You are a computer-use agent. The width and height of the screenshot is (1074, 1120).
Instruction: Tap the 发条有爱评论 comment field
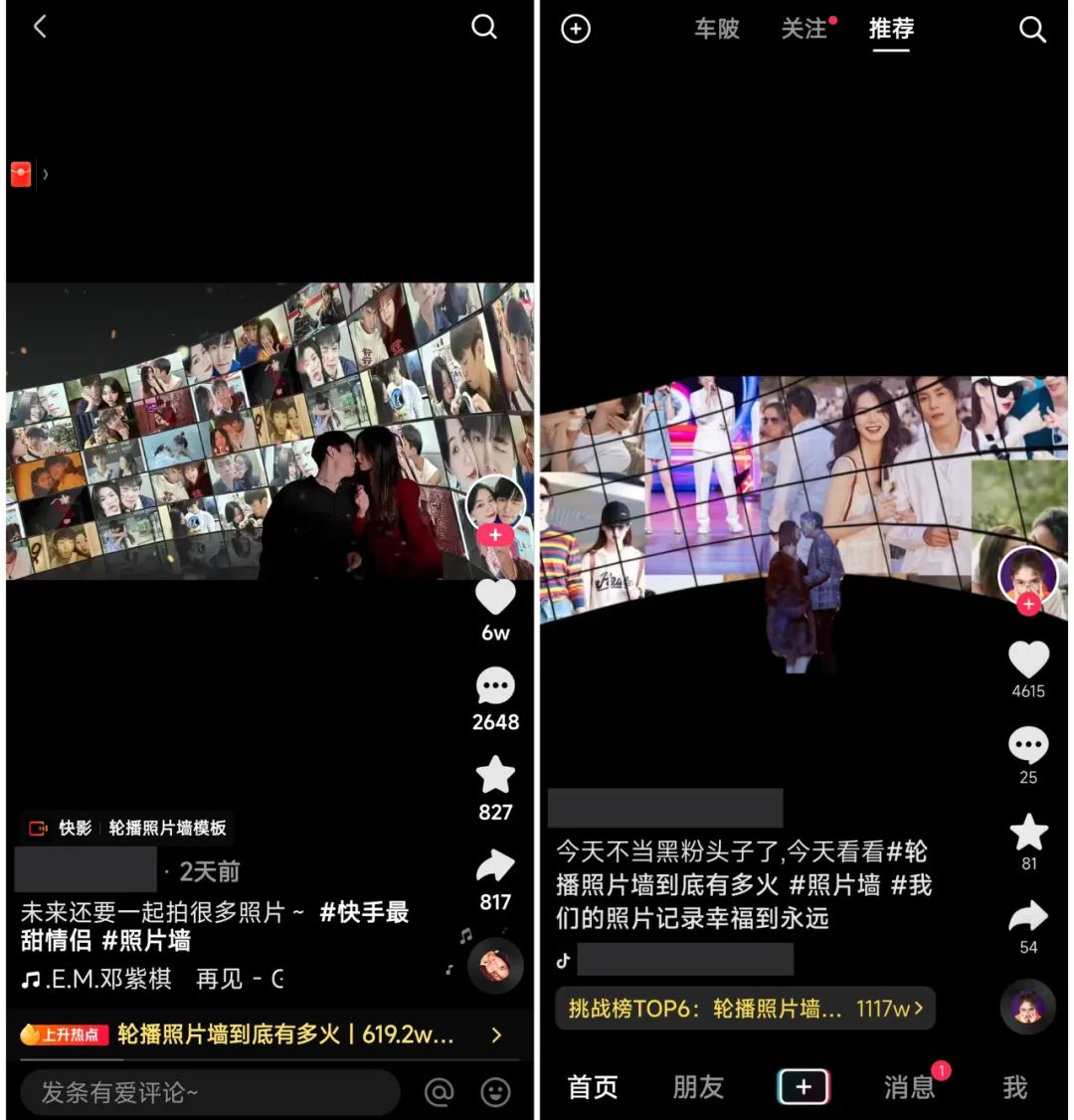[x=209, y=1092]
